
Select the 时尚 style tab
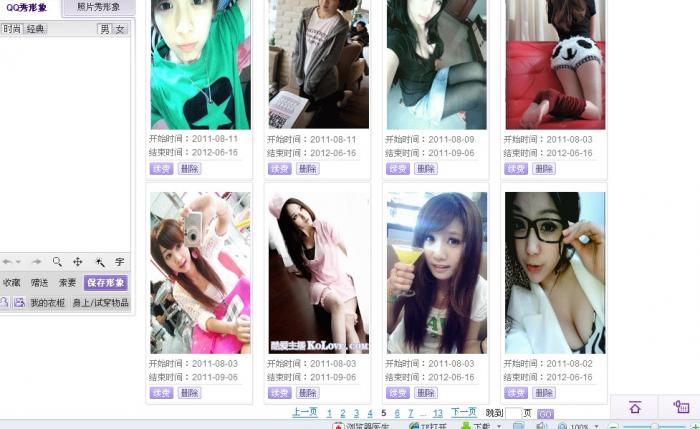(x=12, y=29)
